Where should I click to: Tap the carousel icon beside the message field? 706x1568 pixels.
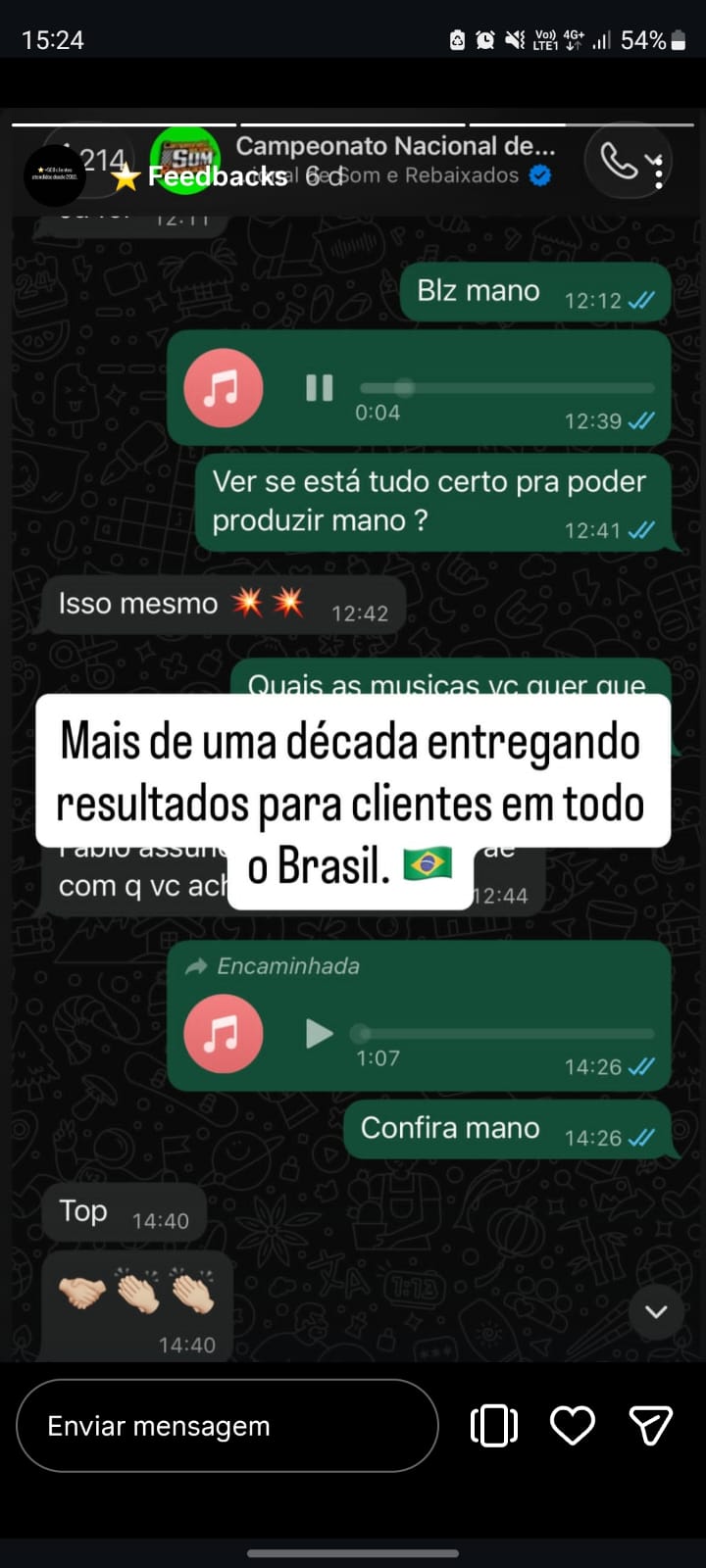(x=494, y=1426)
